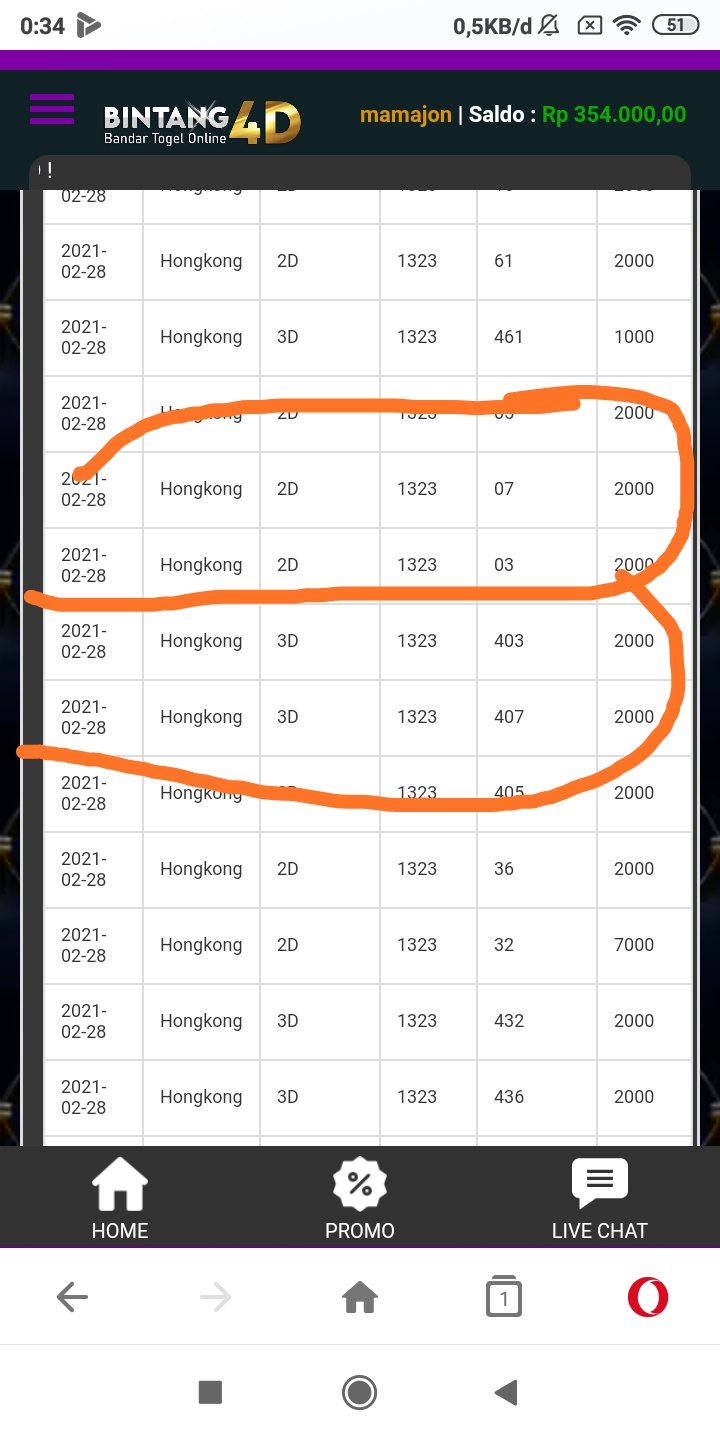This screenshot has width=720, height=1440.
Task: Tap the browser back arrow
Action: (x=72, y=1298)
